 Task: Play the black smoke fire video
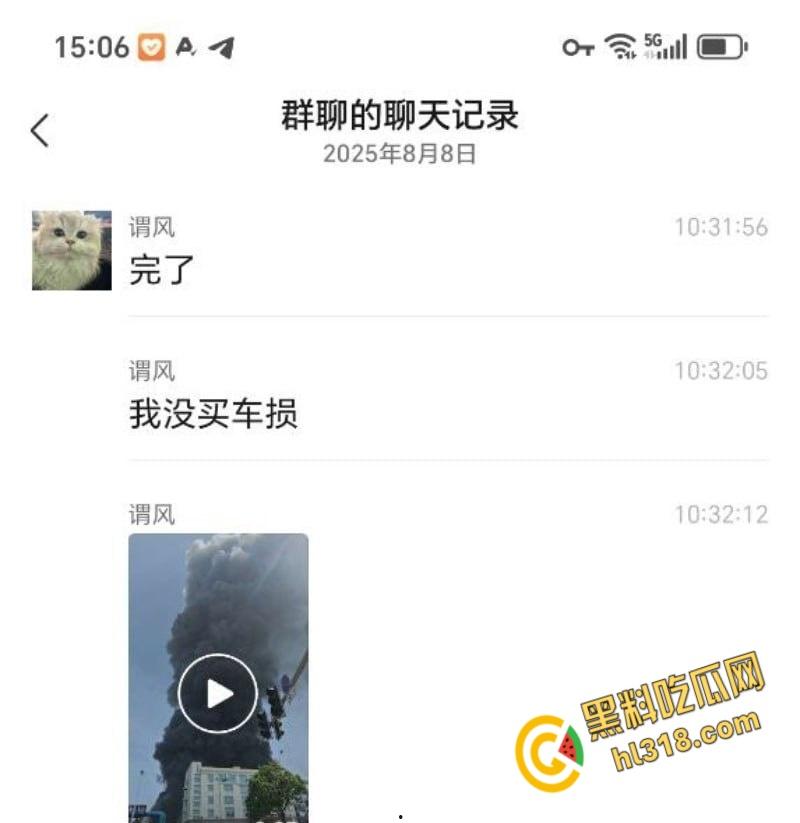[x=219, y=692]
